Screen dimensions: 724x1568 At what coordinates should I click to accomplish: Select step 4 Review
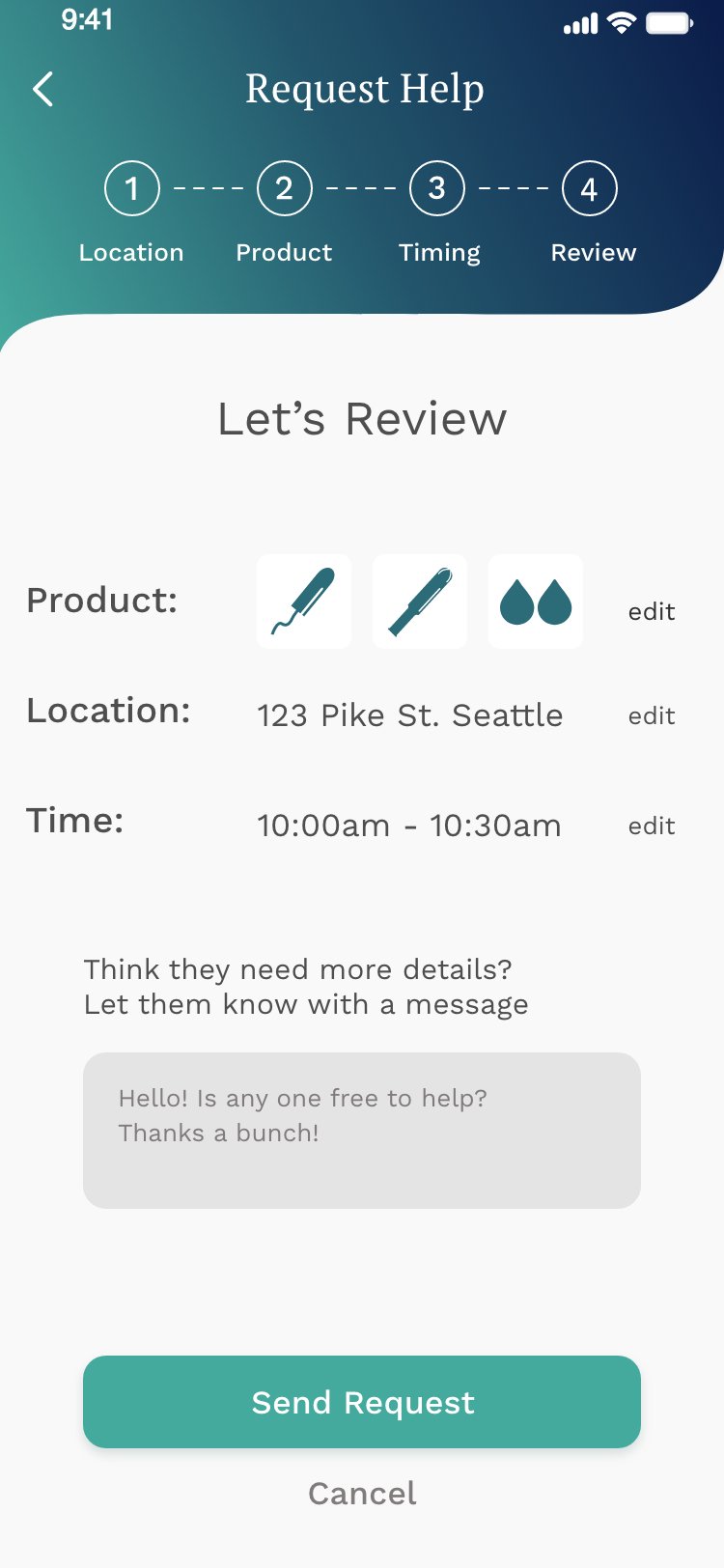pyautogui.click(x=590, y=188)
